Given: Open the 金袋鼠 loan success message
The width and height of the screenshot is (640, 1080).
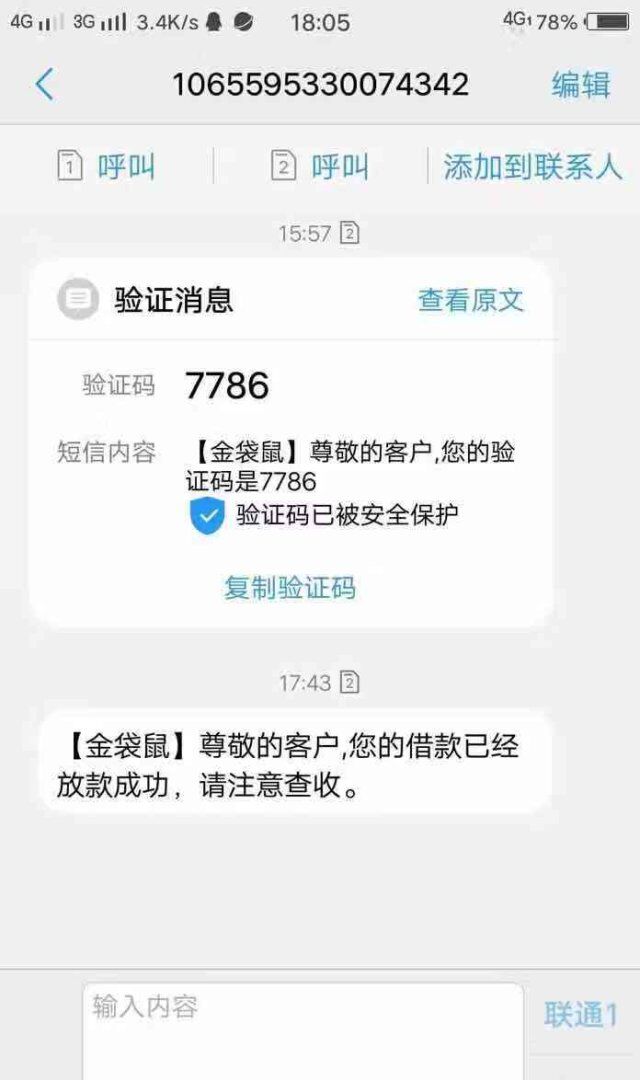Looking at the screenshot, I should pos(295,765).
